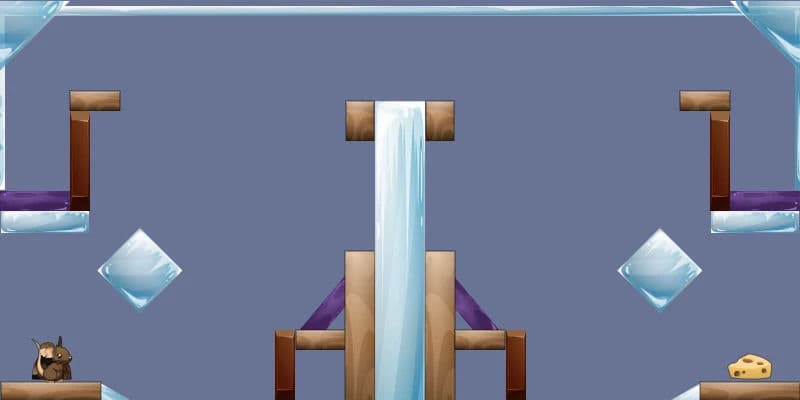Tap the left diamond-shaped ice block
Screen dimensions: 800x400
click(140, 269)
